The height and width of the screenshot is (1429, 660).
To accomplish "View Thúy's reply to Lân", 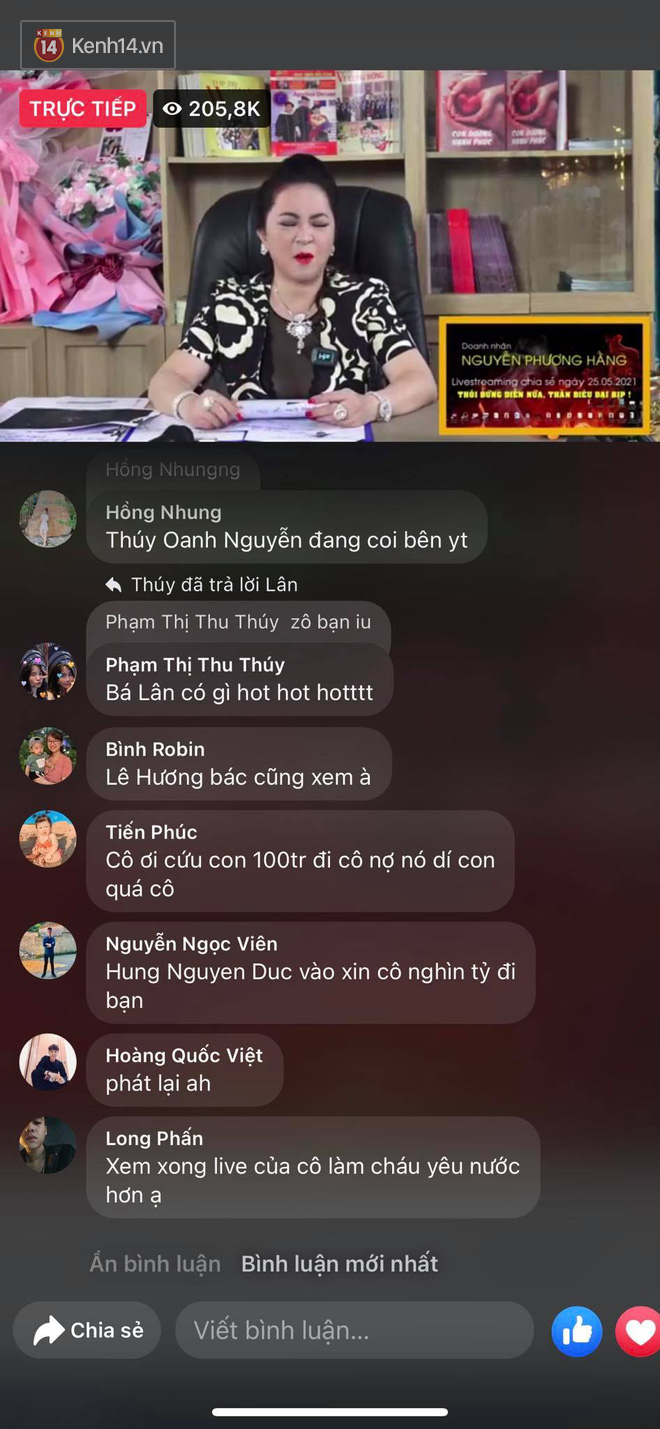I will [x=202, y=584].
